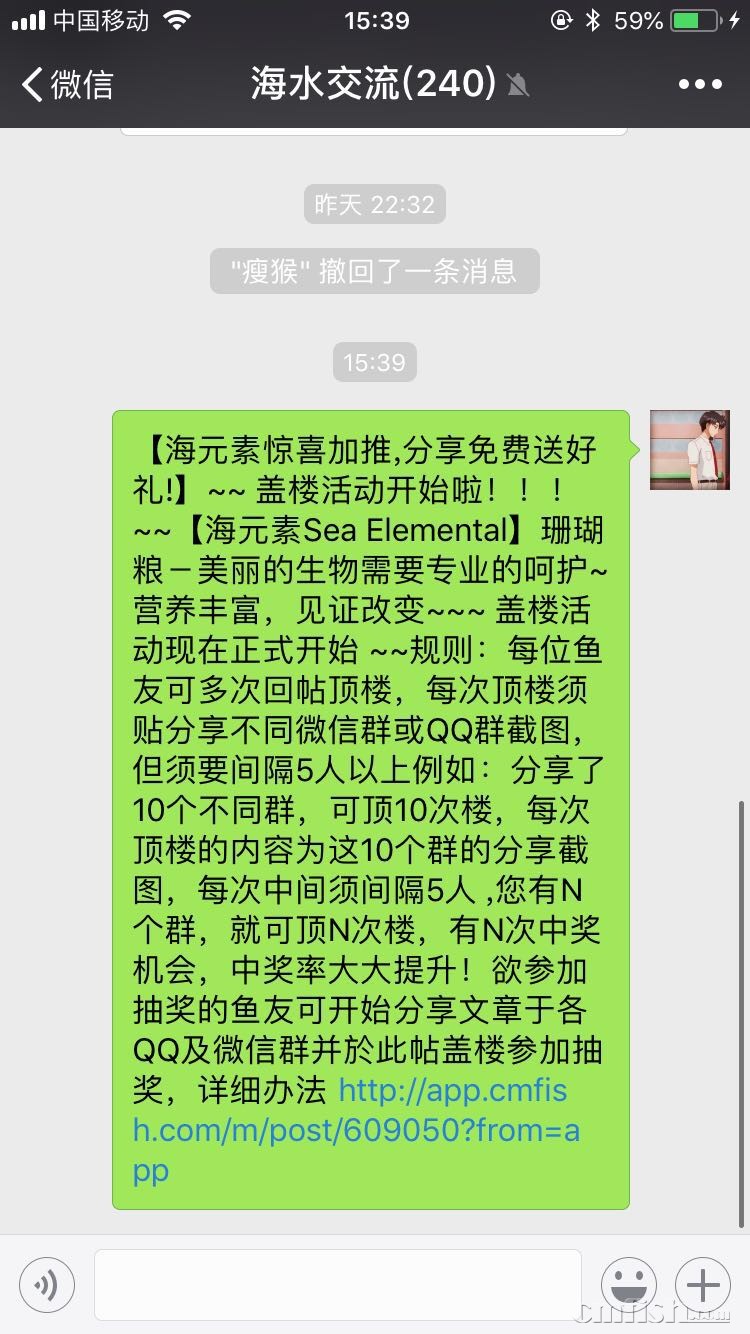Screen dimensions: 750x1334
Task: Open the app.cmfish.com post link
Action: pyautogui.click(x=356, y=1131)
